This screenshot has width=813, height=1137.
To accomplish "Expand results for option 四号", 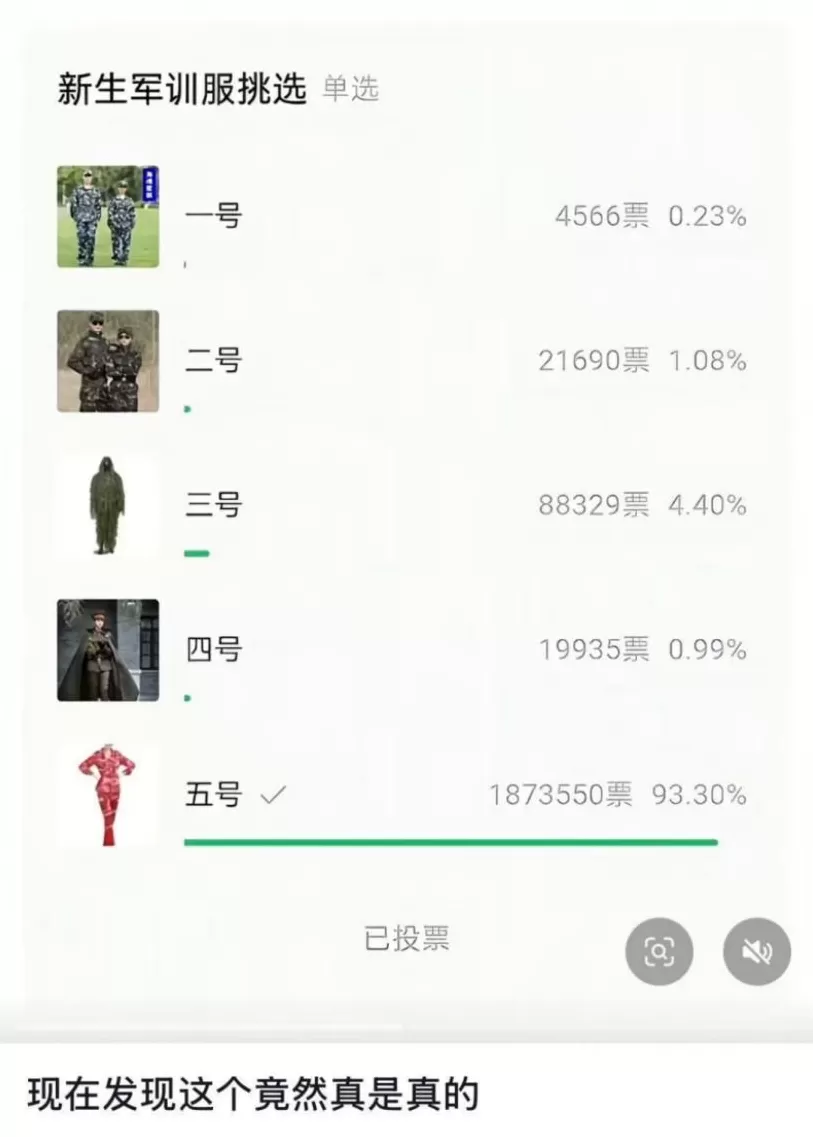I will (215, 649).
